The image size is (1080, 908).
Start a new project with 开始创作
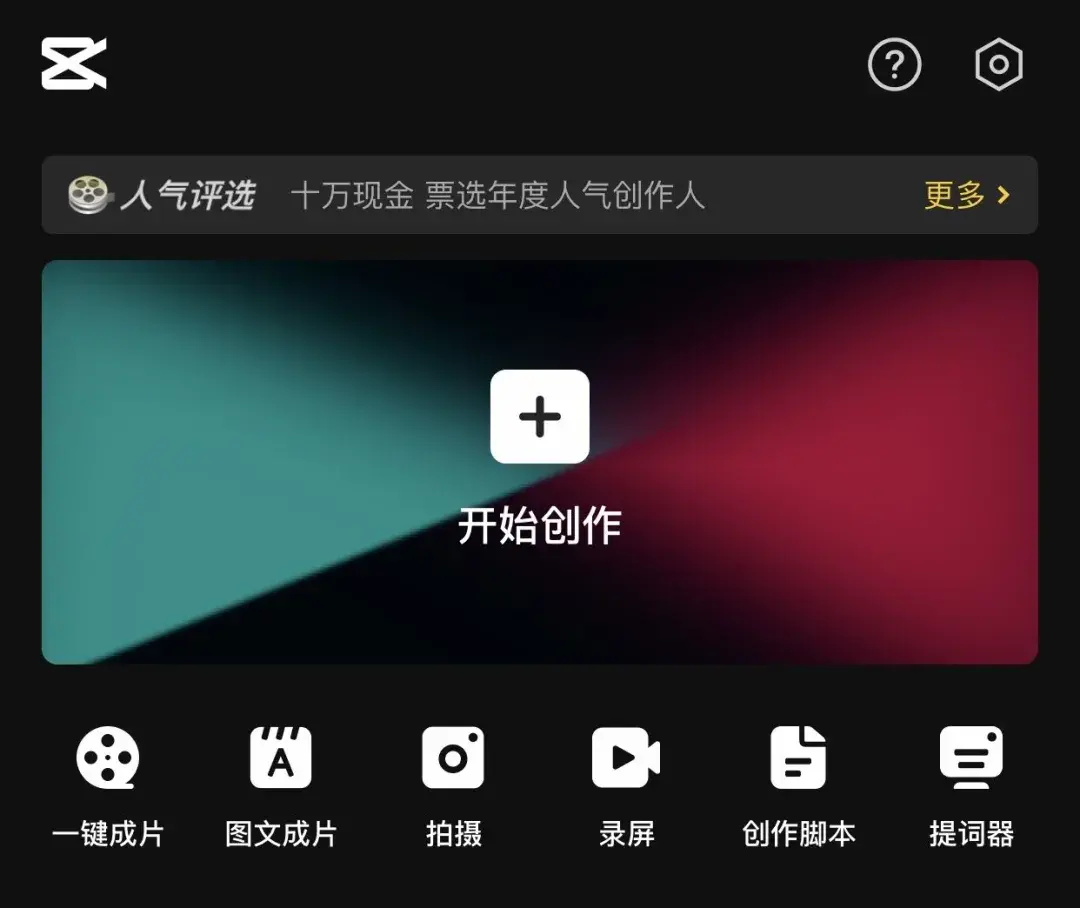click(x=540, y=417)
